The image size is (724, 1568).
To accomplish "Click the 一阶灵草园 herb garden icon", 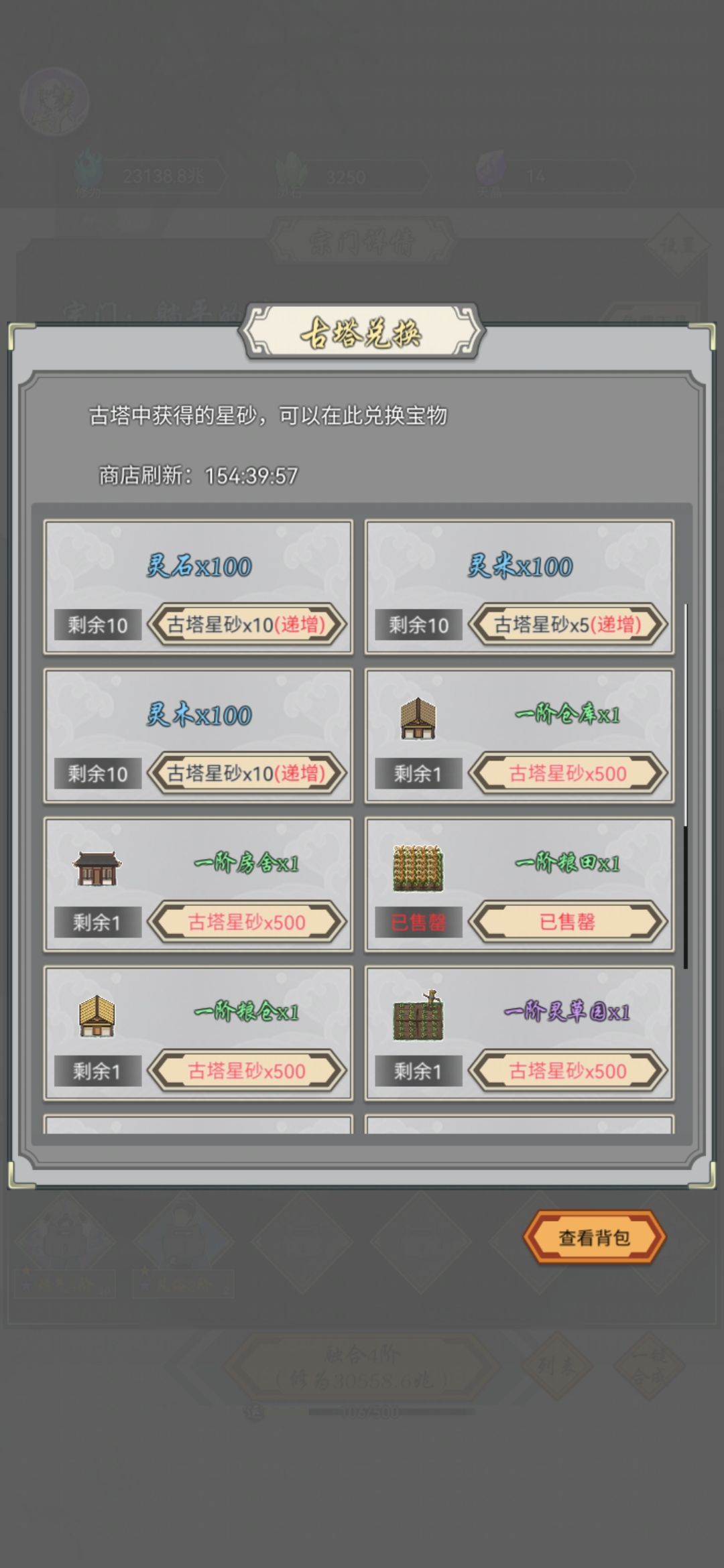I will tap(418, 1019).
